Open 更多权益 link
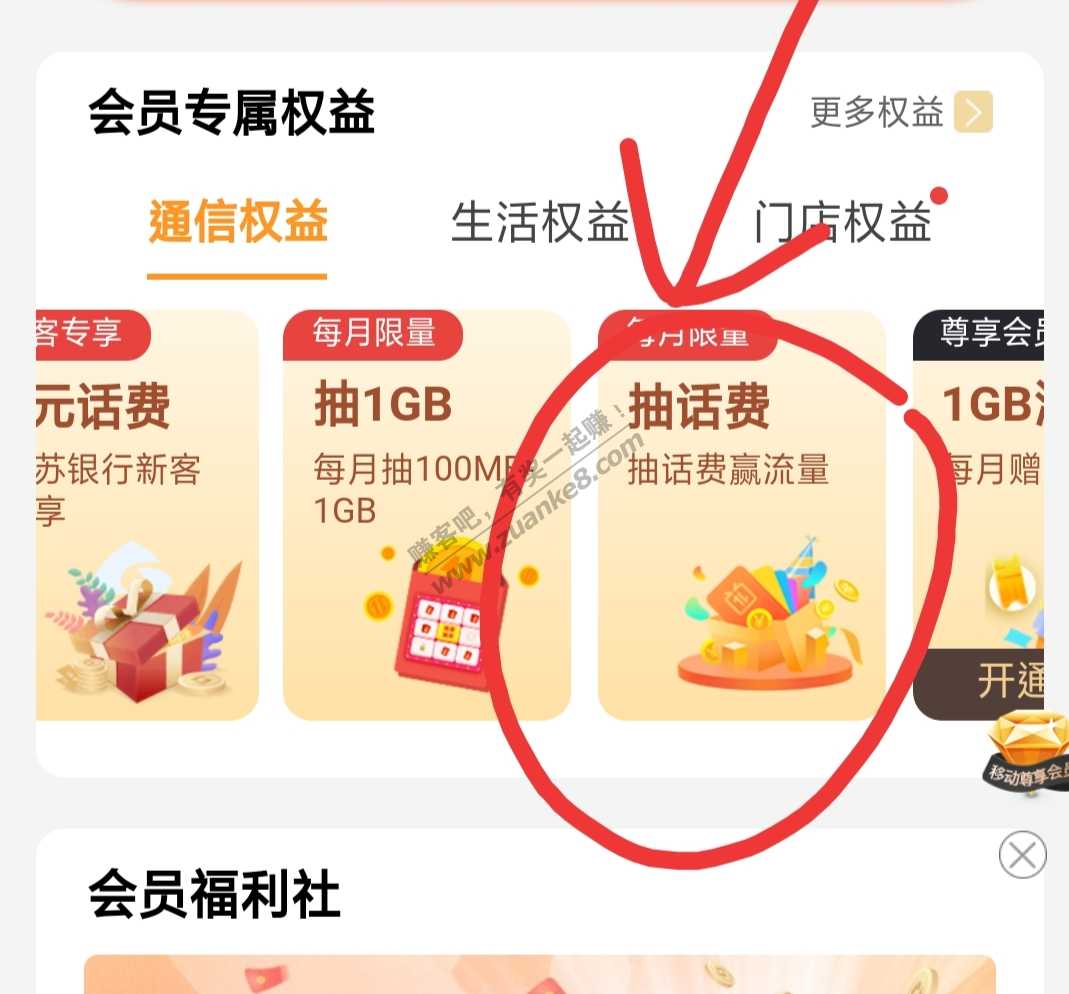1069x994 pixels. coord(900,114)
